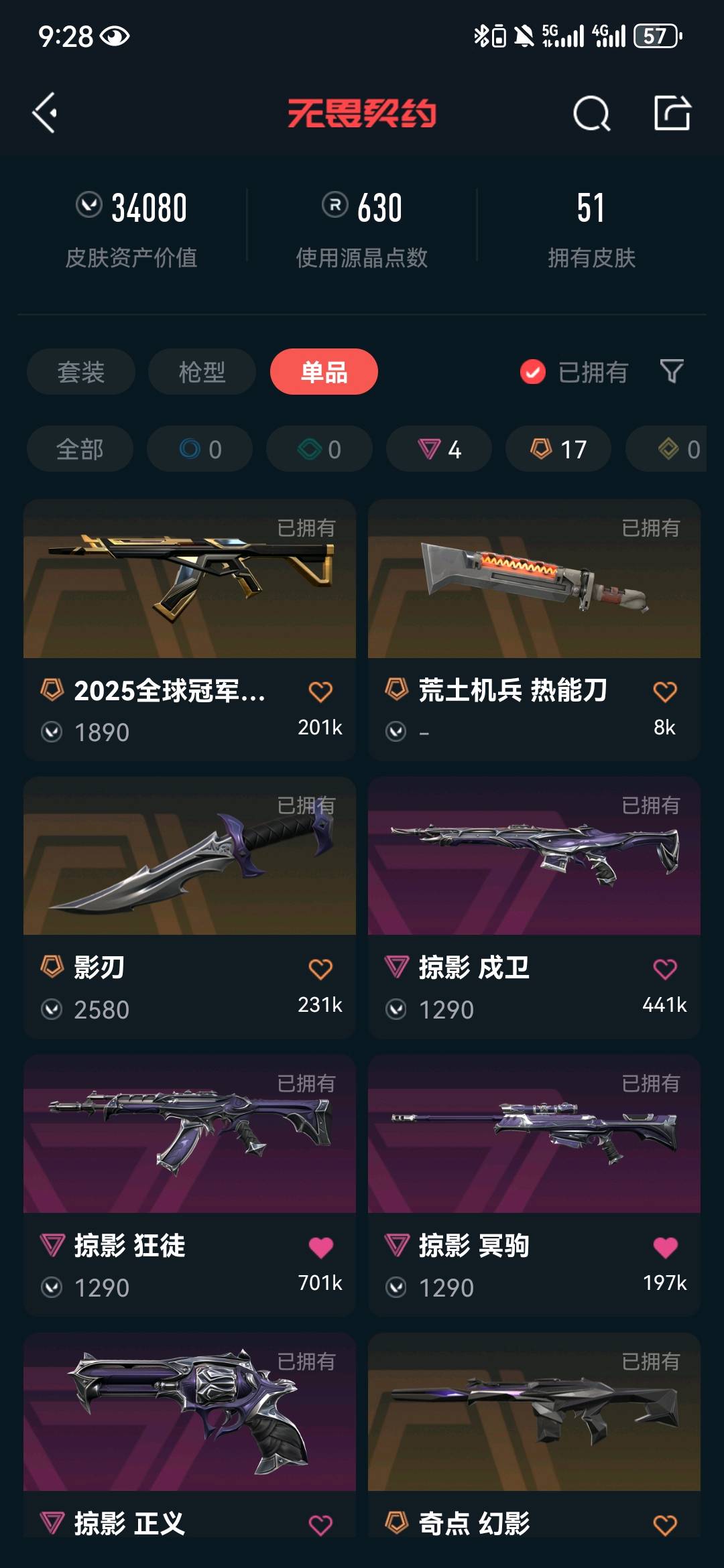Share this skin collection page
This screenshot has width=724, height=1568.
(672, 113)
